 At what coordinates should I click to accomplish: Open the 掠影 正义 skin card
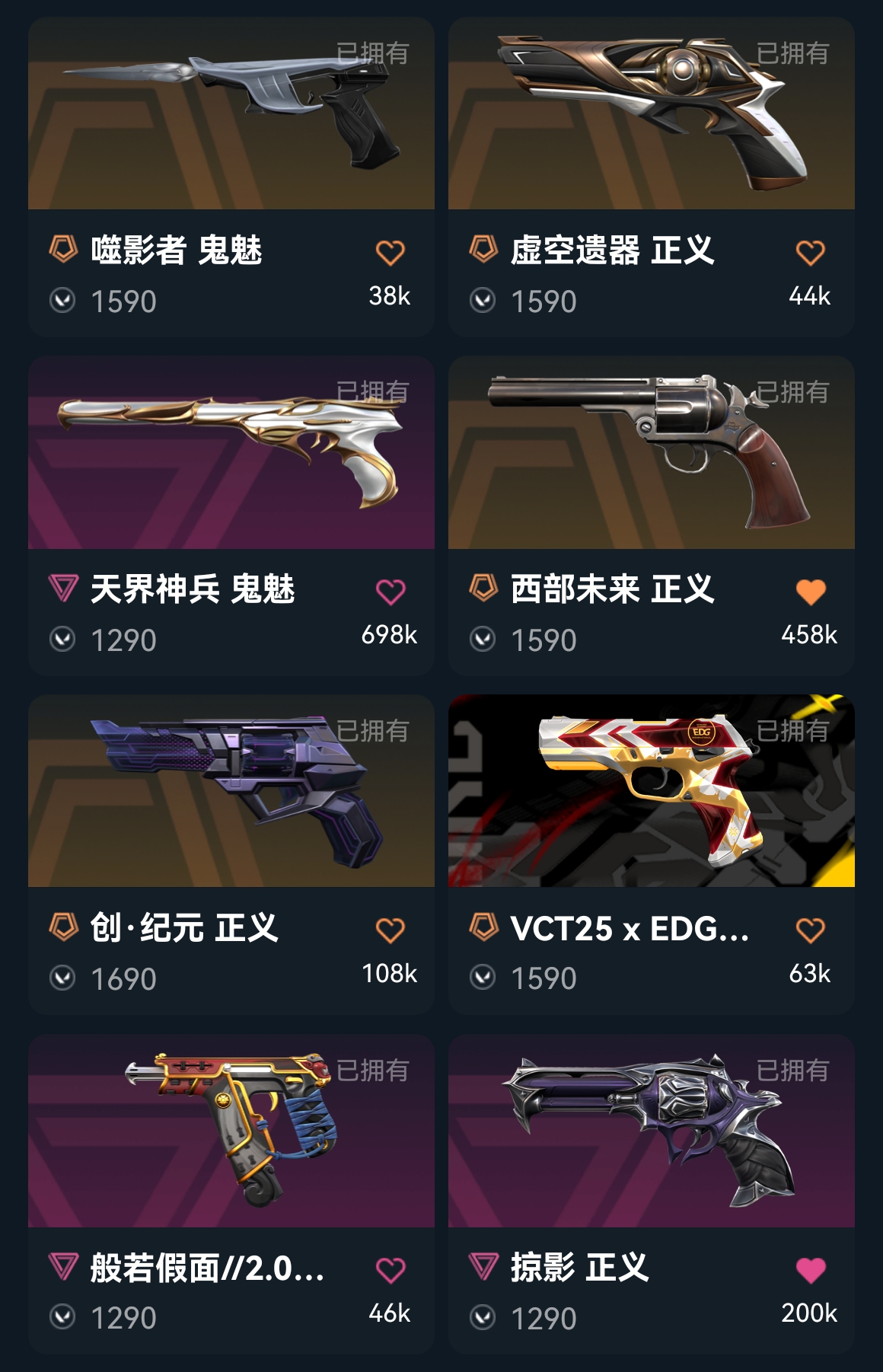click(651, 1131)
